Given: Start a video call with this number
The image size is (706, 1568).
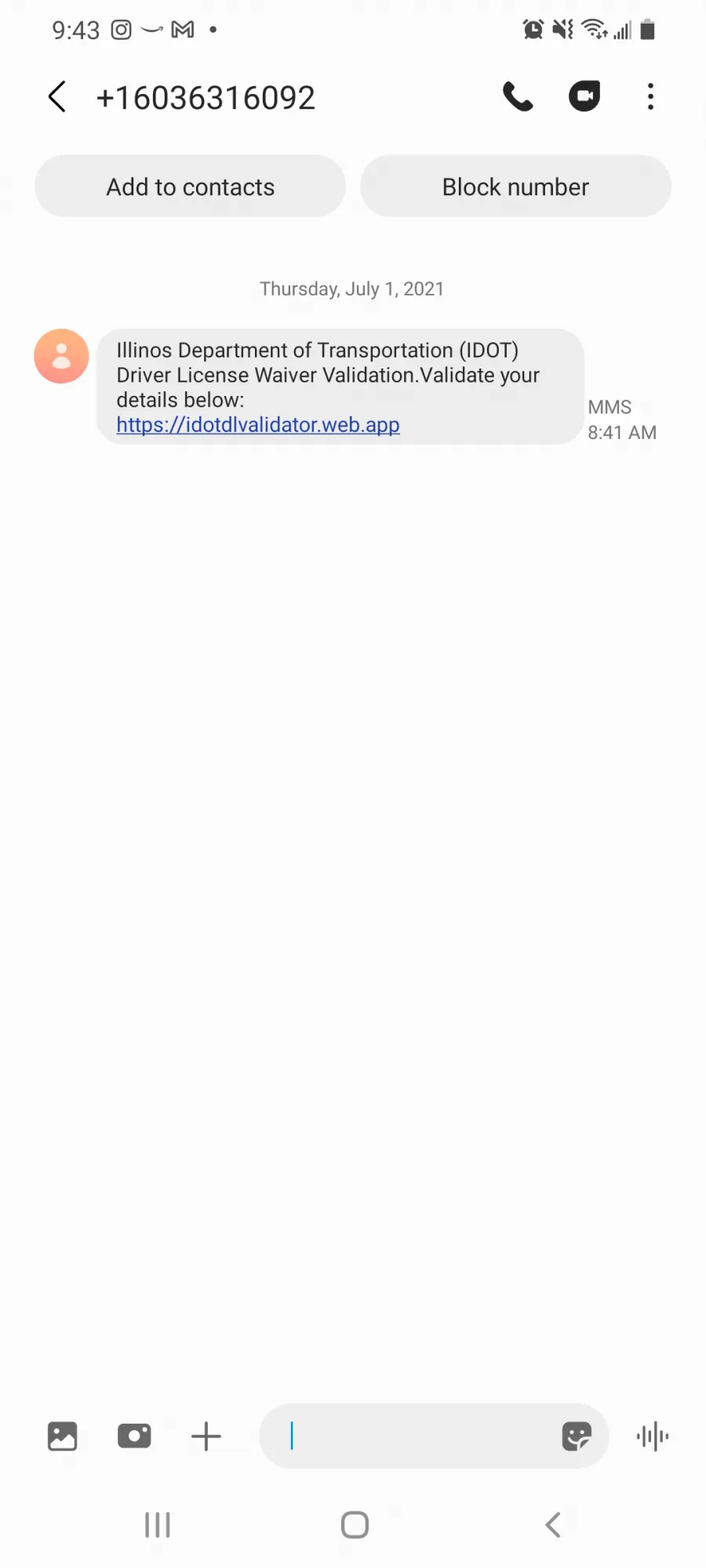Looking at the screenshot, I should pos(584,96).
